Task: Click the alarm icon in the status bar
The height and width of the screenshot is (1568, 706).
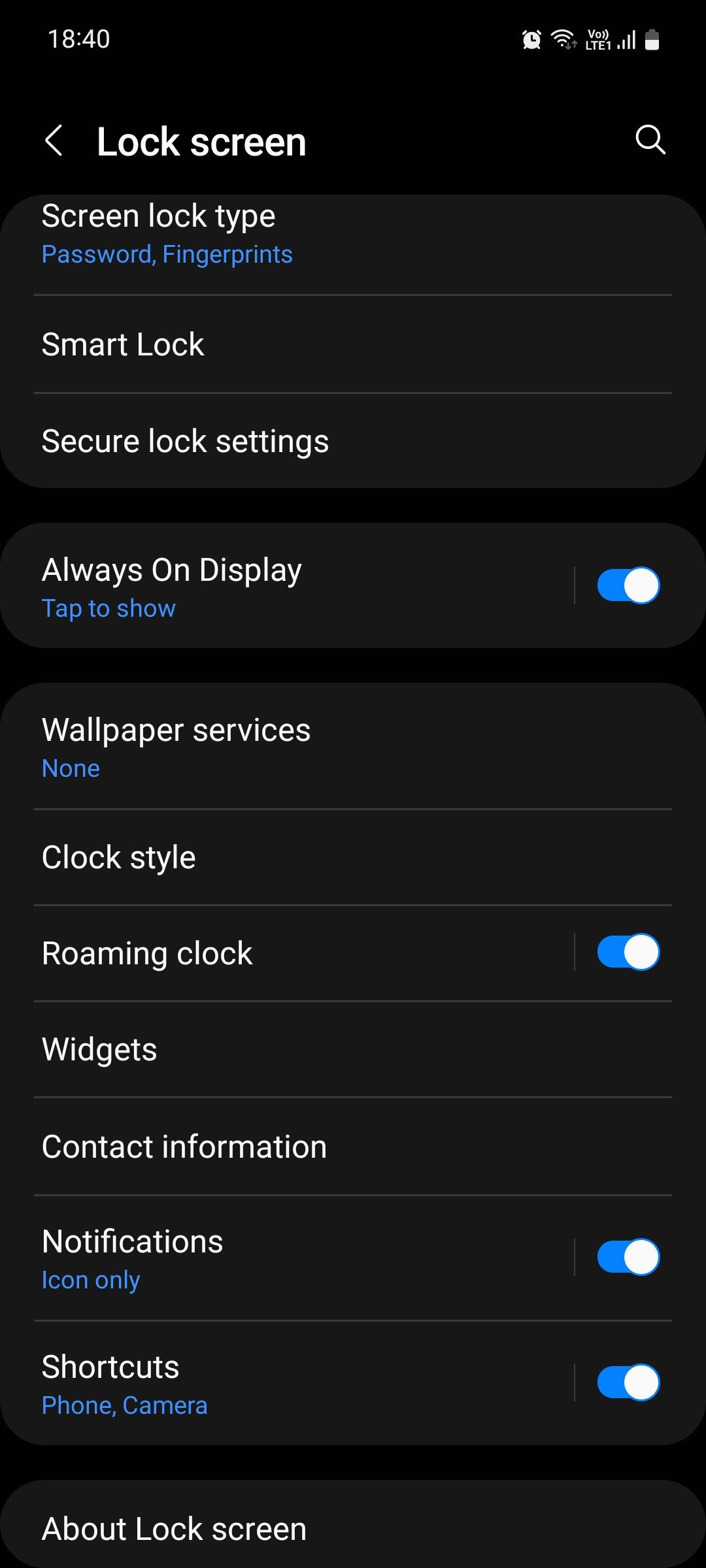Action: [x=531, y=39]
